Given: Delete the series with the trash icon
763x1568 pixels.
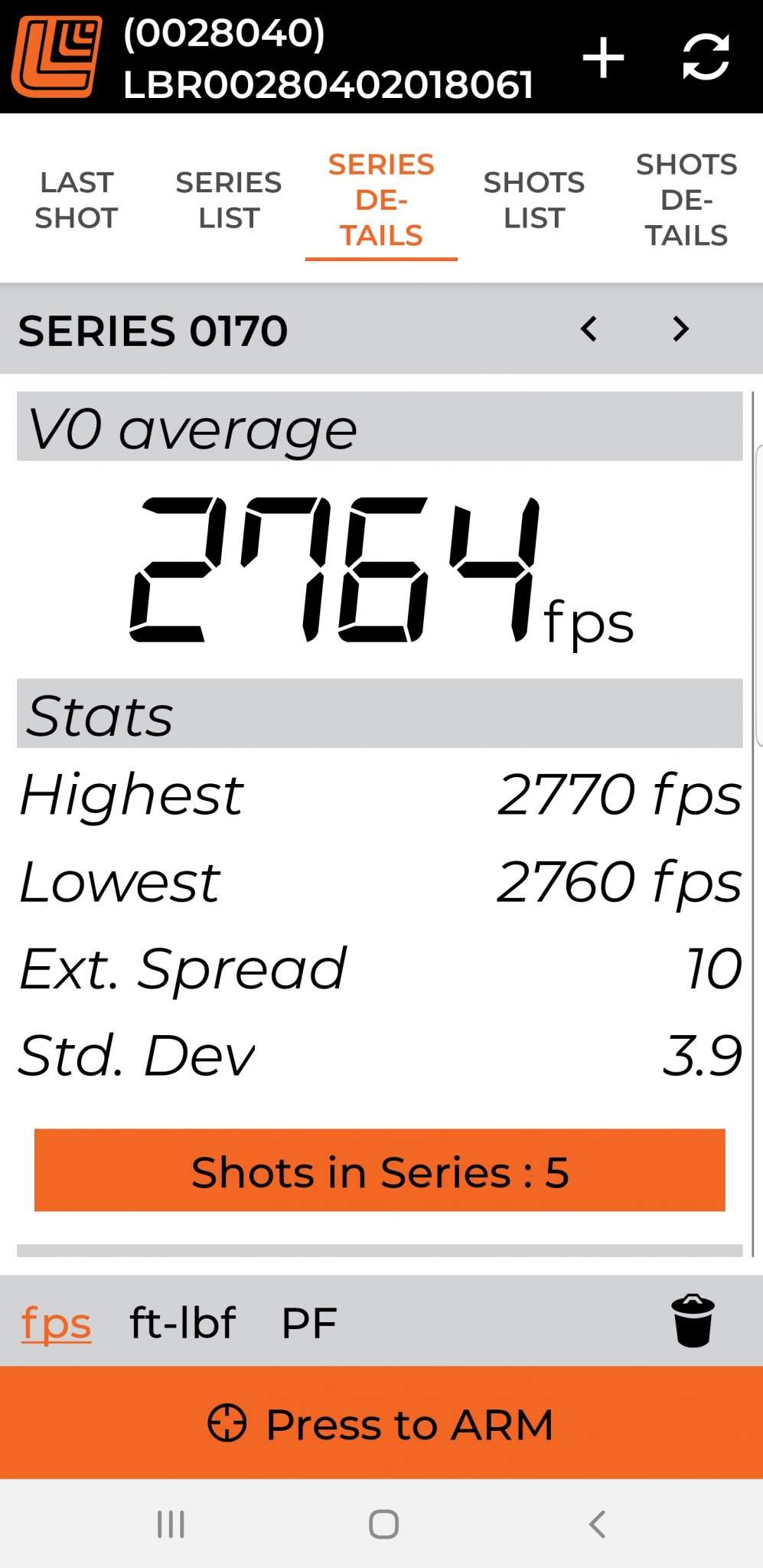Looking at the screenshot, I should (693, 1321).
